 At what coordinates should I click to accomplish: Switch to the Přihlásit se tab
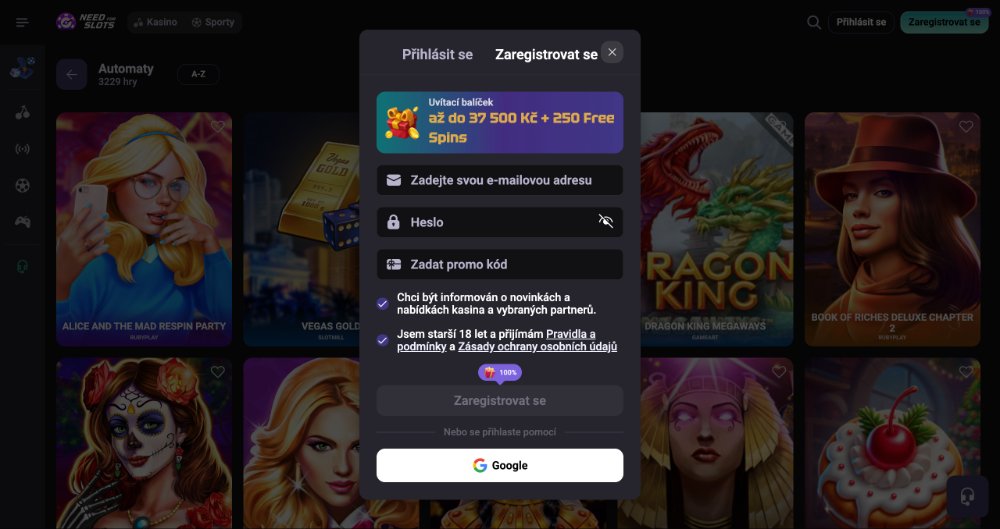tap(437, 55)
